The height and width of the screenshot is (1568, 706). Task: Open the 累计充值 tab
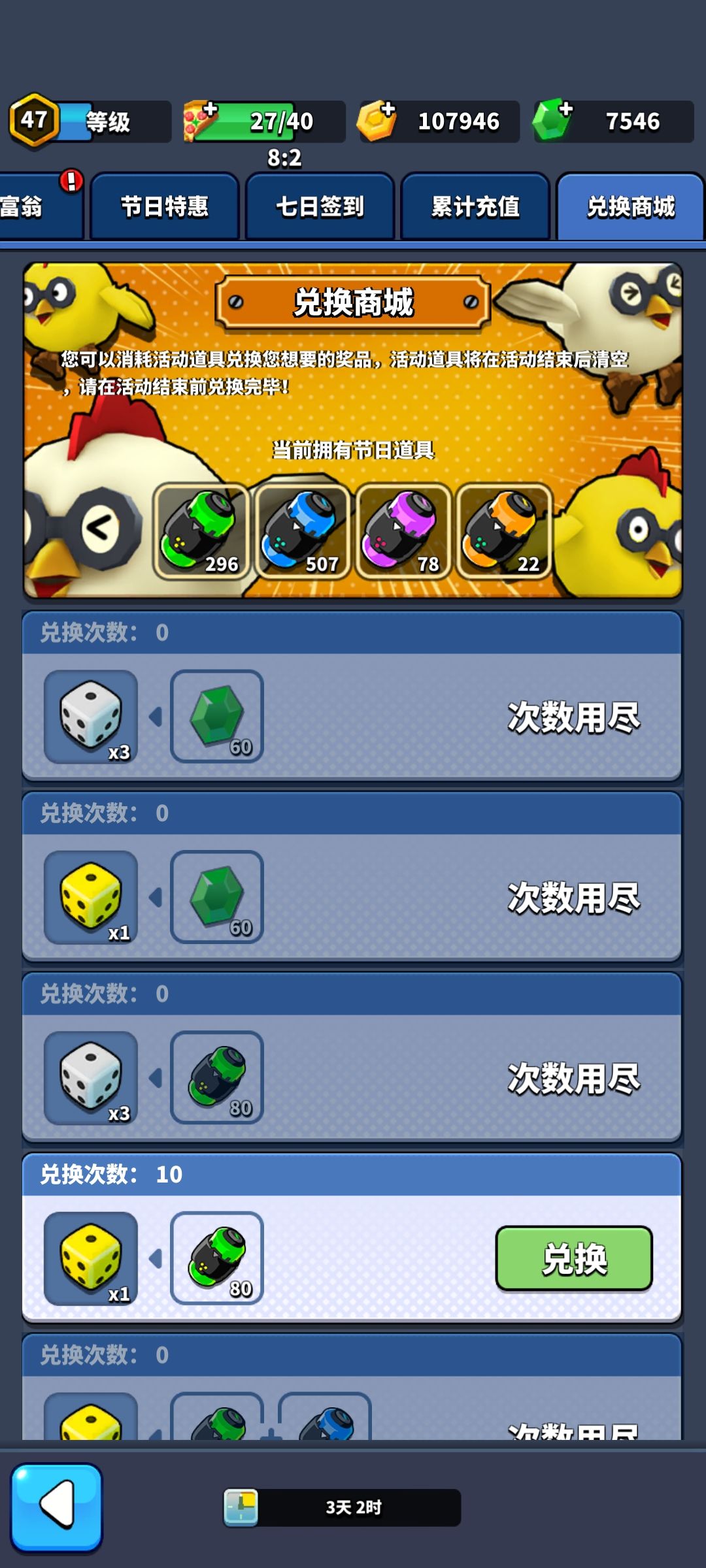pyautogui.click(x=475, y=206)
